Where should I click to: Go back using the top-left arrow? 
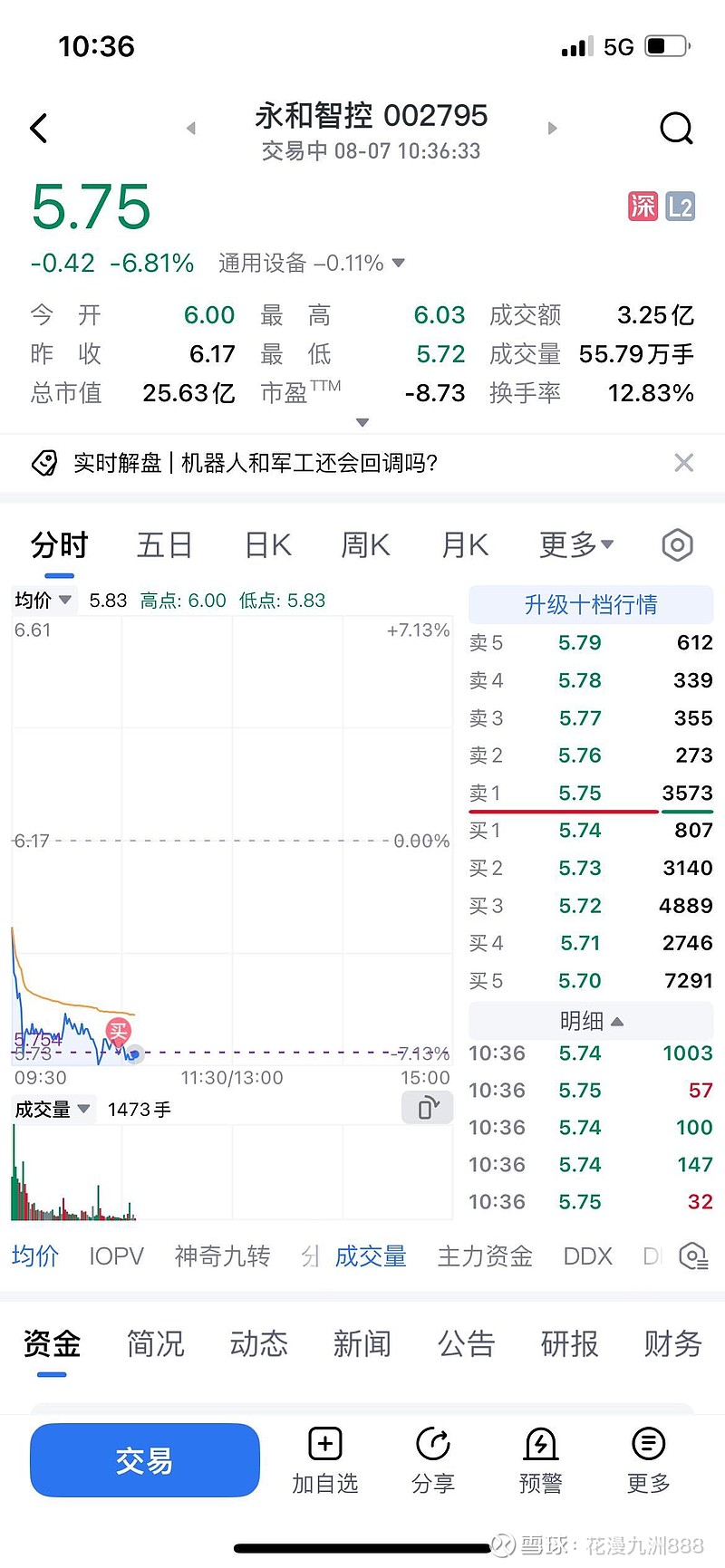click(38, 129)
